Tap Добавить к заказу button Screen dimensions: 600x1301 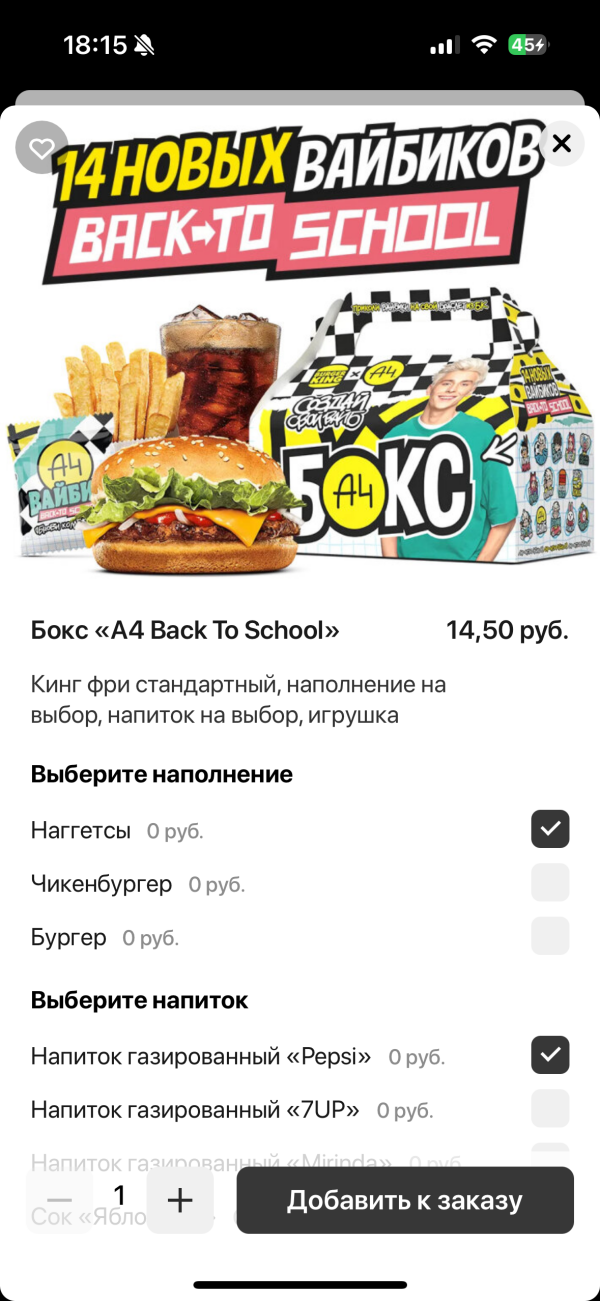click(405, 1200)
